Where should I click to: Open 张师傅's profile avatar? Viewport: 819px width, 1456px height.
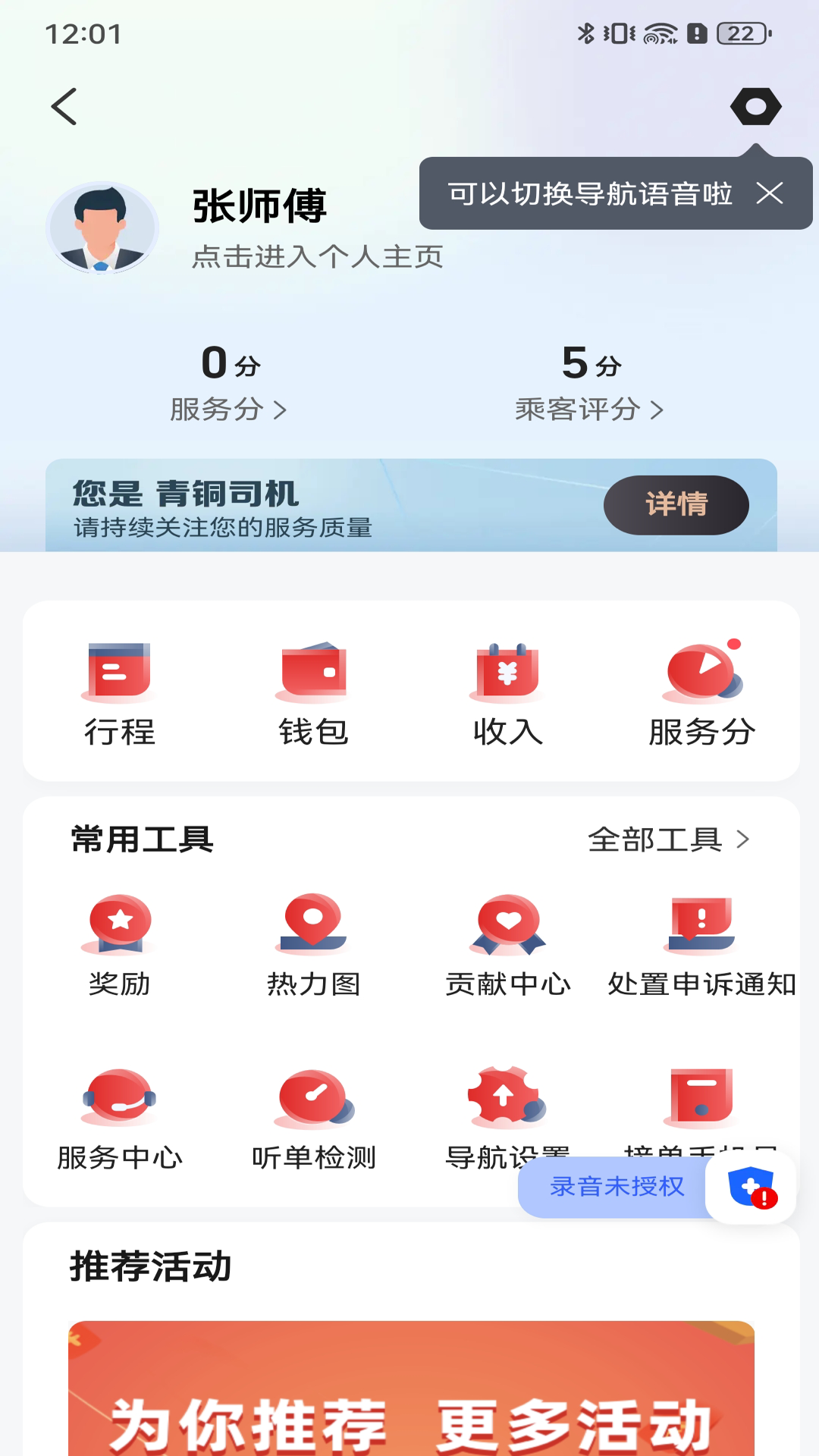point(102,227)
